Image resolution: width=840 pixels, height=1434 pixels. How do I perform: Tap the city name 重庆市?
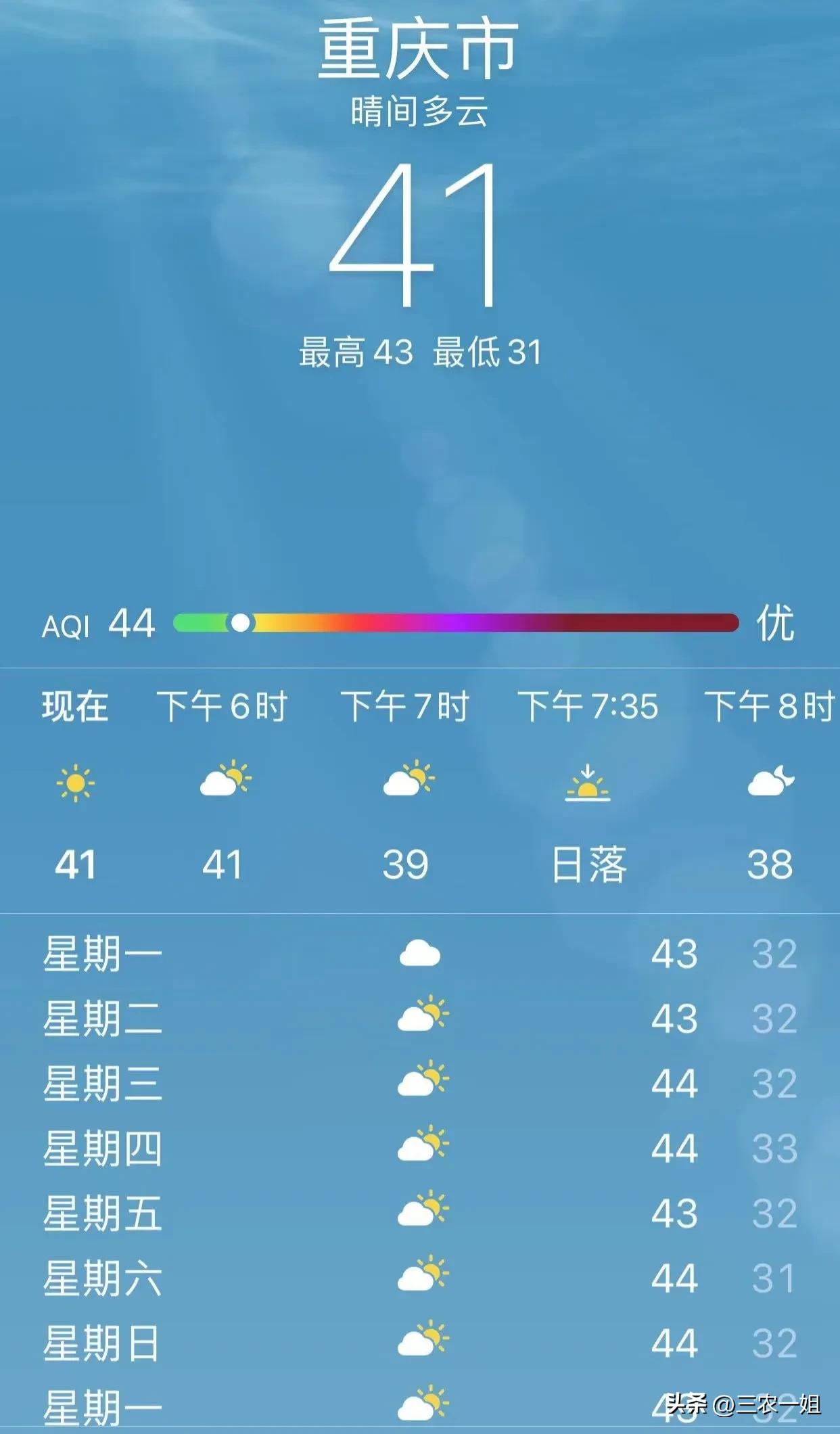420,47
